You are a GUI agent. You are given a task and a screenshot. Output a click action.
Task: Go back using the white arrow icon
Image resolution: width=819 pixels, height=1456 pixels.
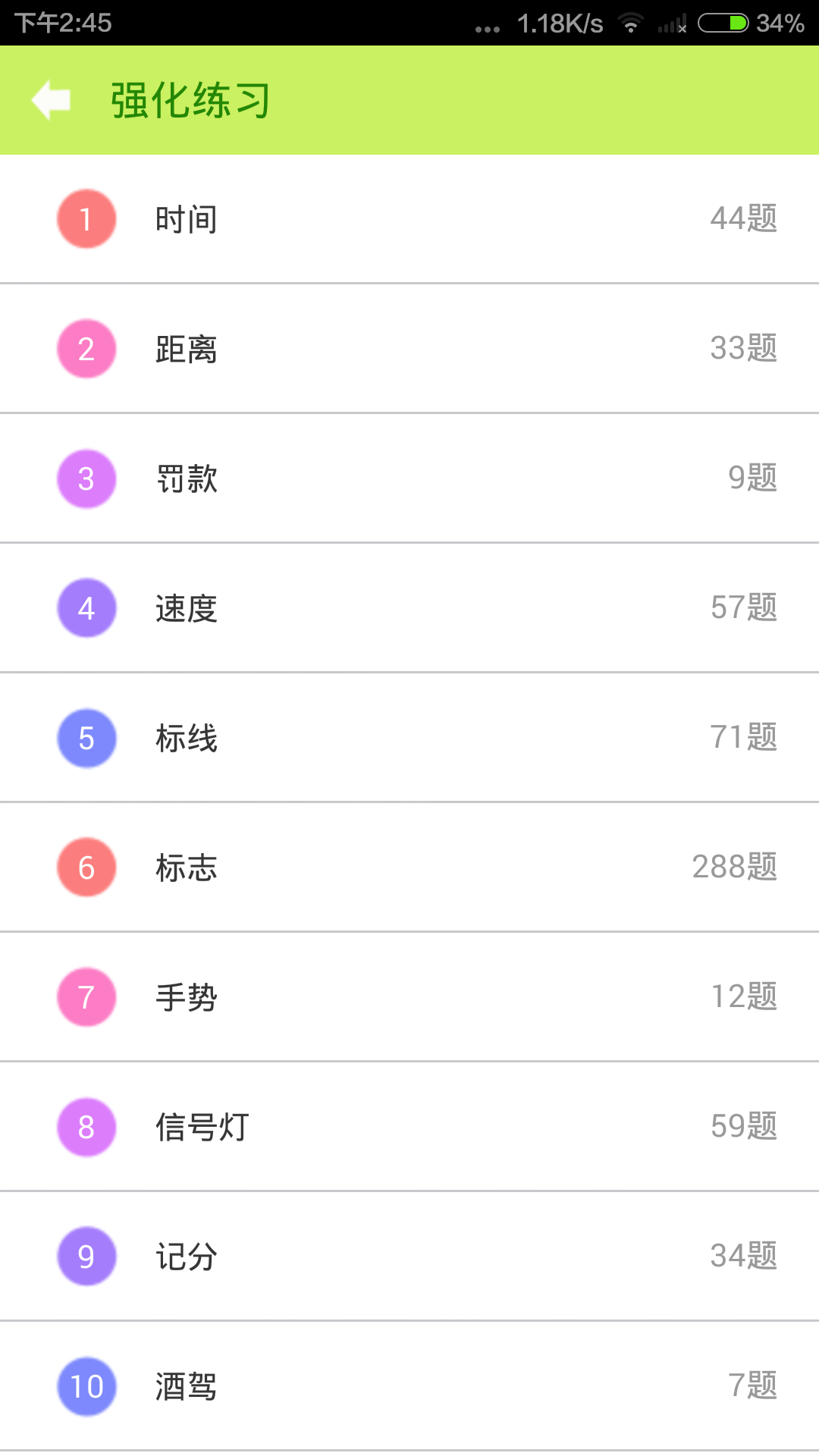[x=52, y=100]
